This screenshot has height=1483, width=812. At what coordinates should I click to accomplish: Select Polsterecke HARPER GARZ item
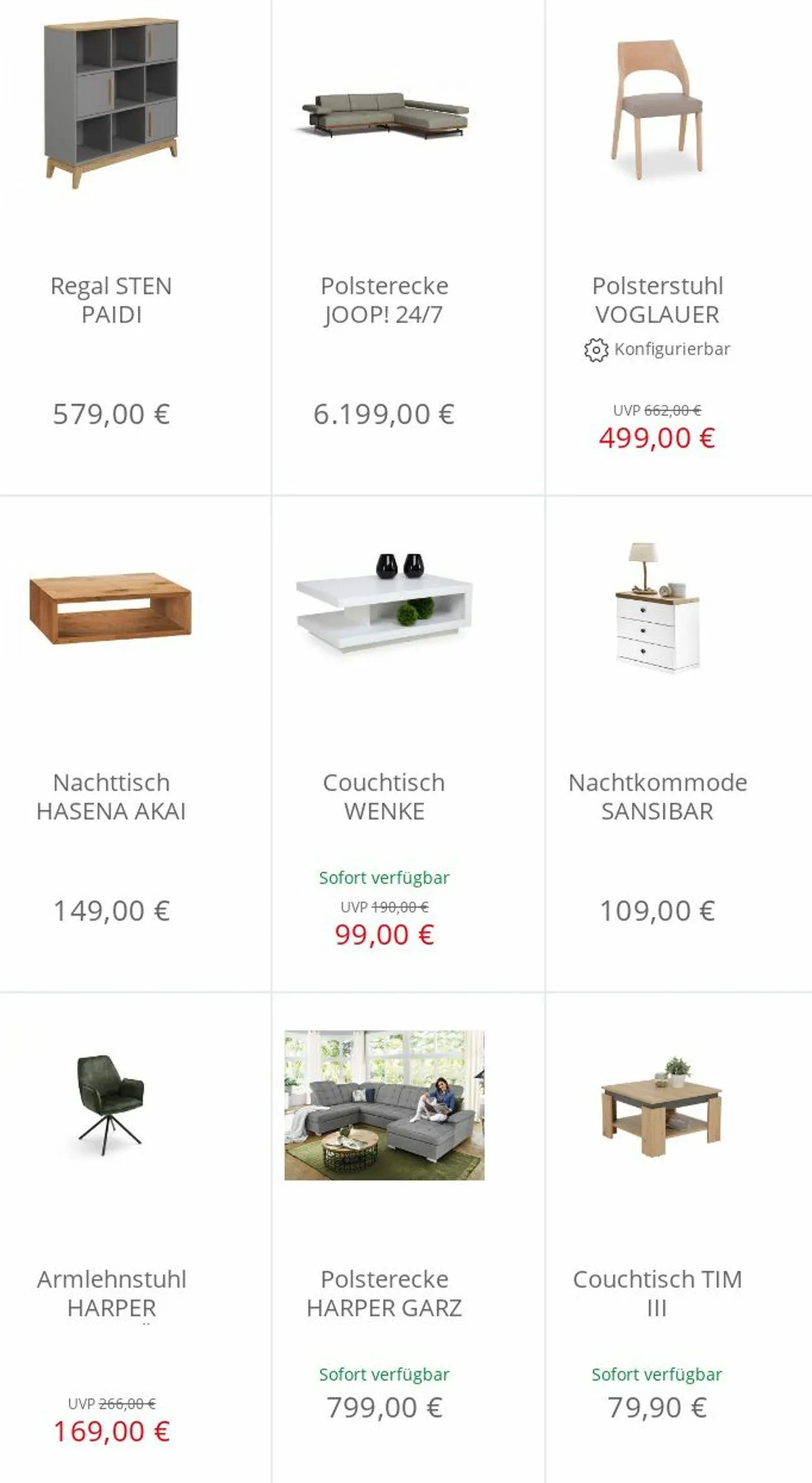[384, 1293]
